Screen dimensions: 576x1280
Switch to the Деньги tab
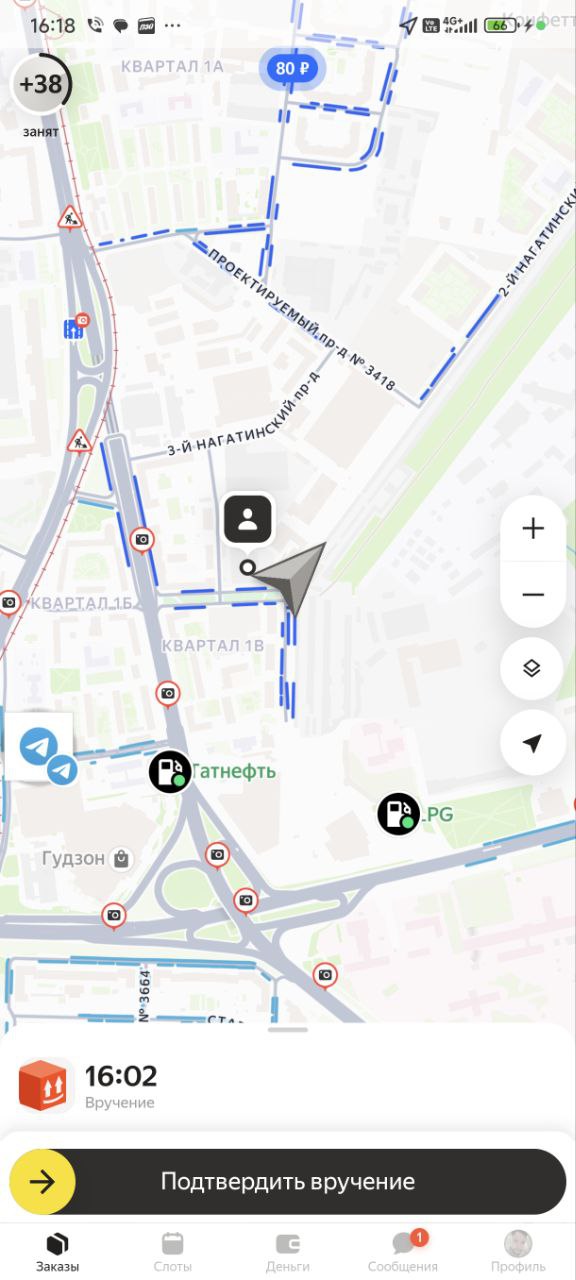pos(288,1250)
